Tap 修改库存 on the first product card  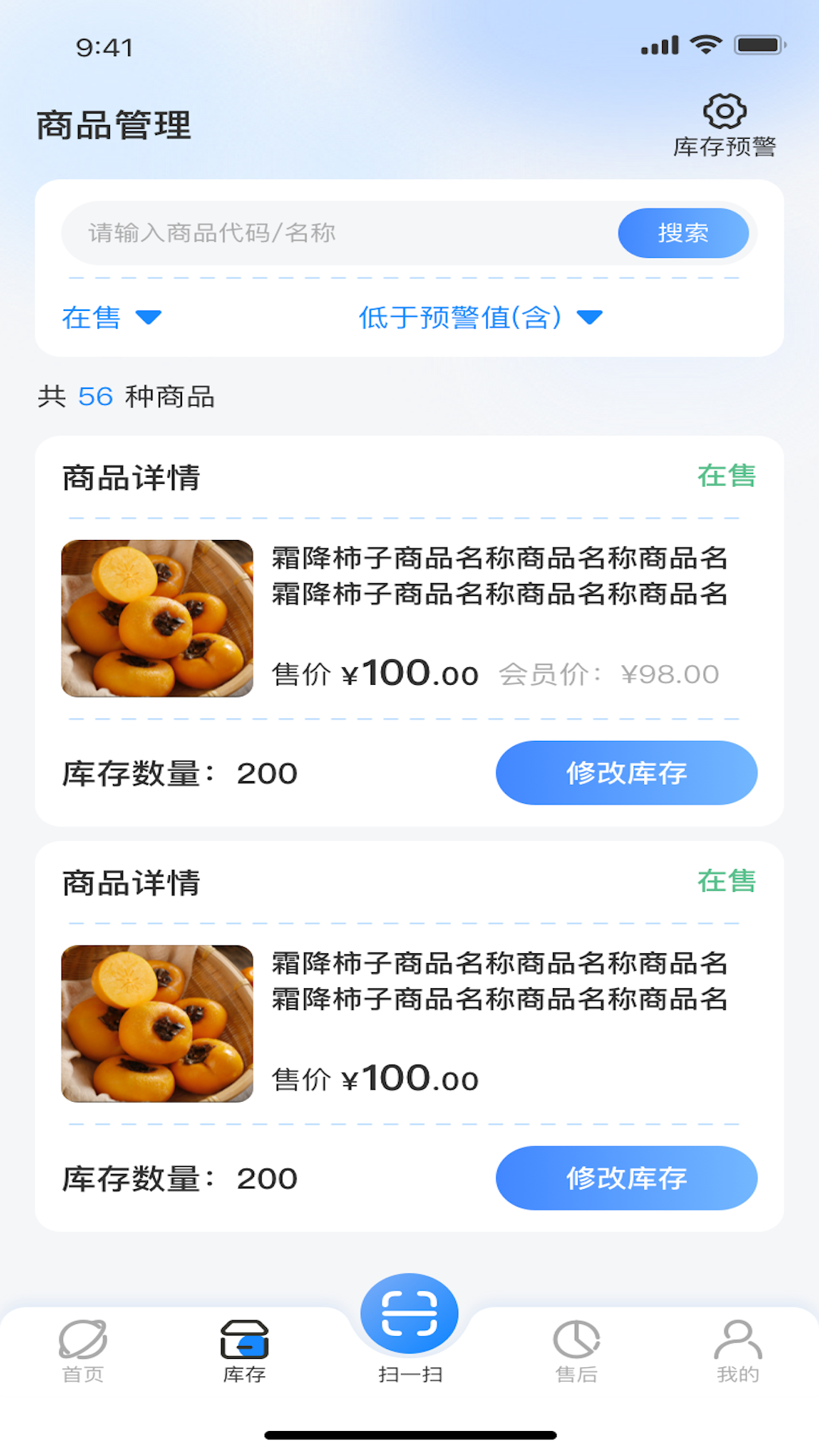(x=626, y=772)
